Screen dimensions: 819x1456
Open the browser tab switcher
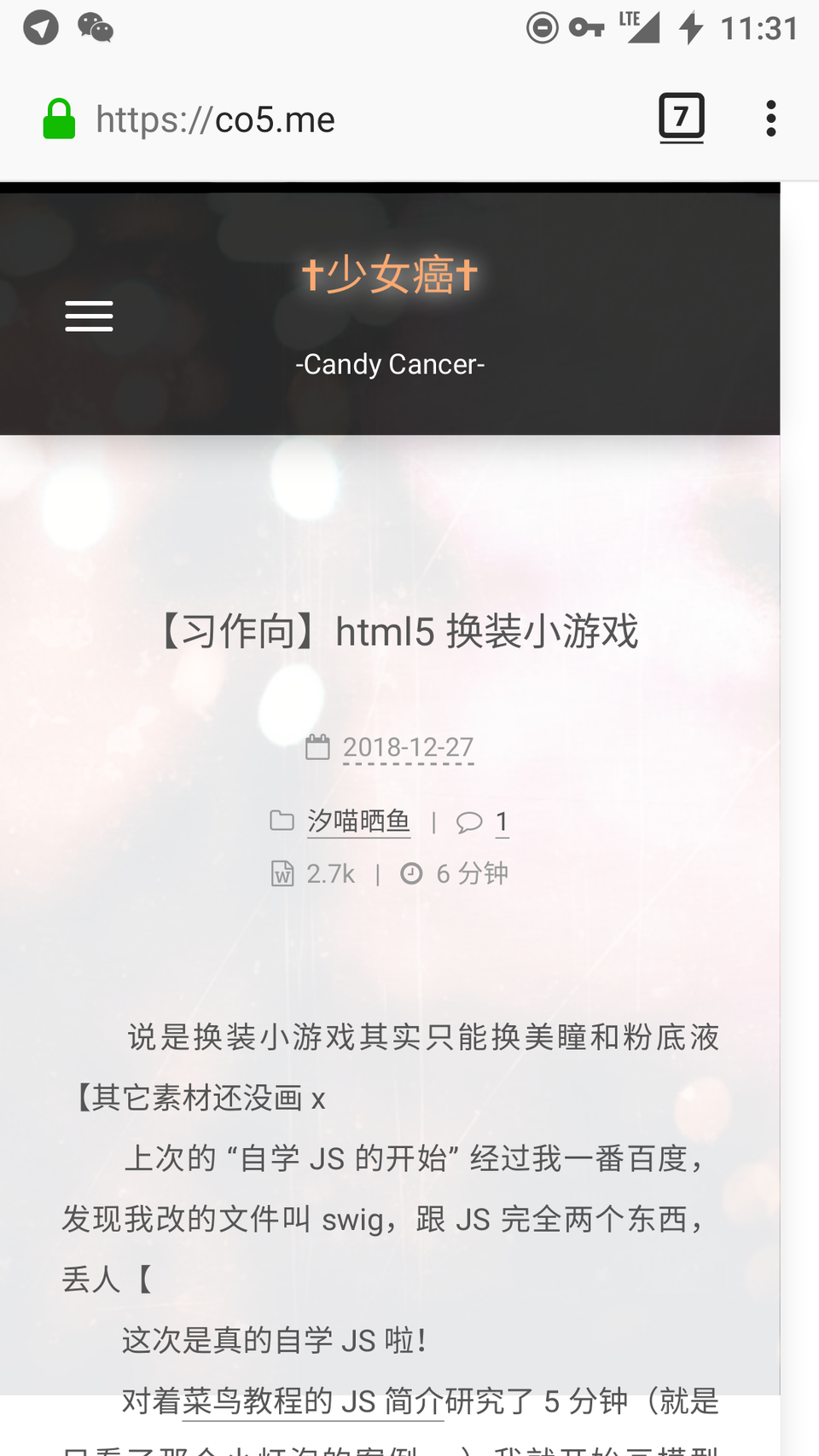tap(681, 118)
